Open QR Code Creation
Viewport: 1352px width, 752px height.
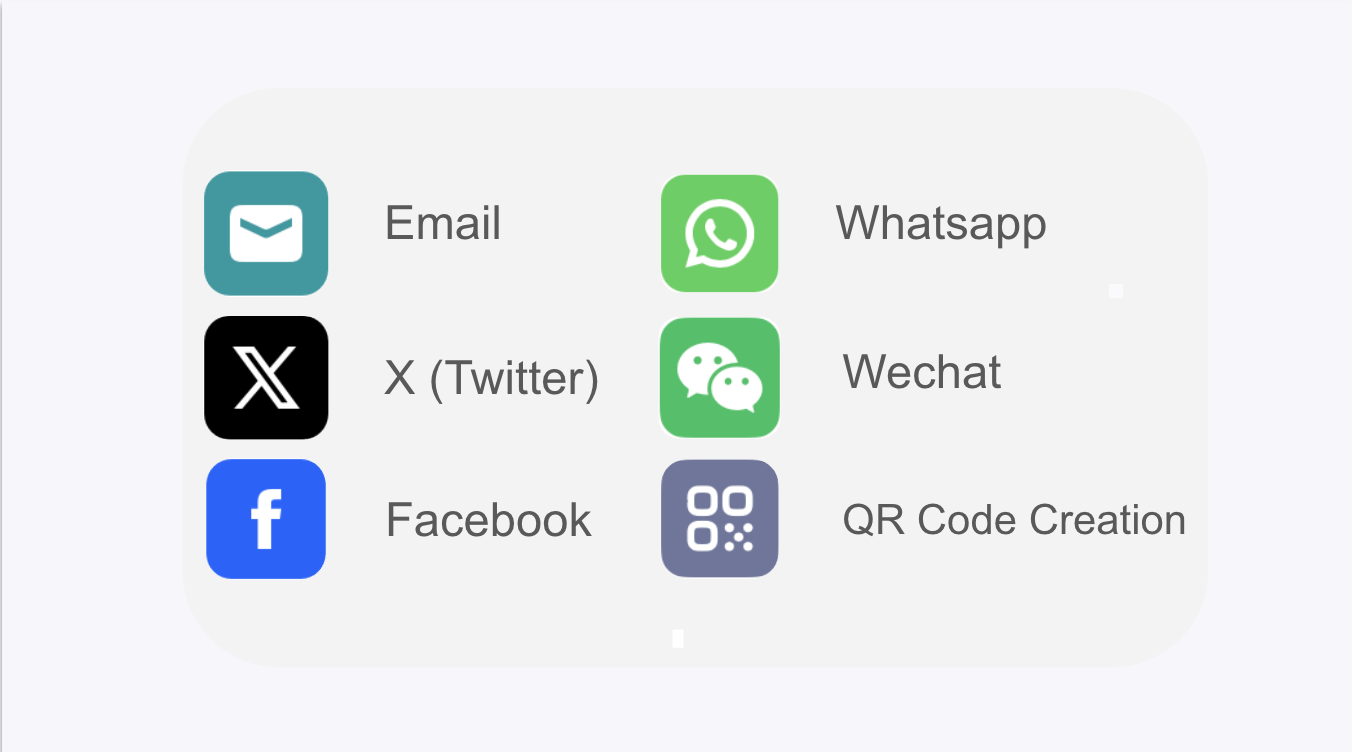(719, 519)
